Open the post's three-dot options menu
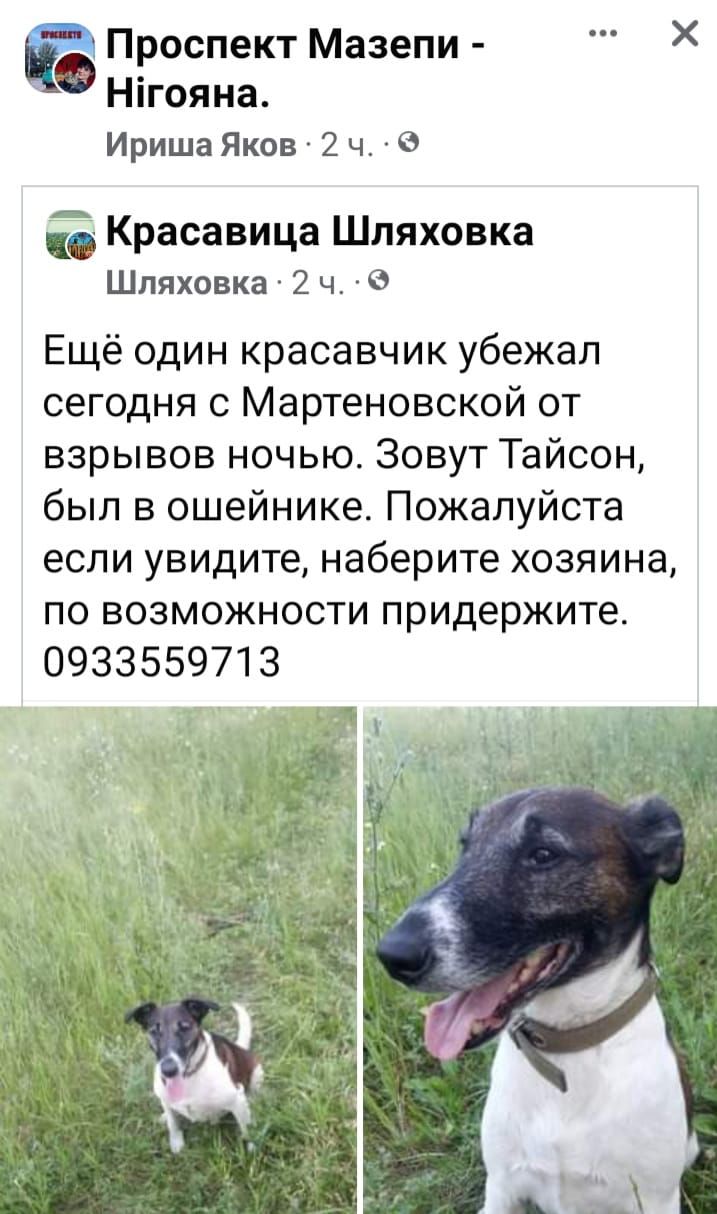Image resolution: width=717 pixels, height=1214 pixels. (x=603, y=34)
